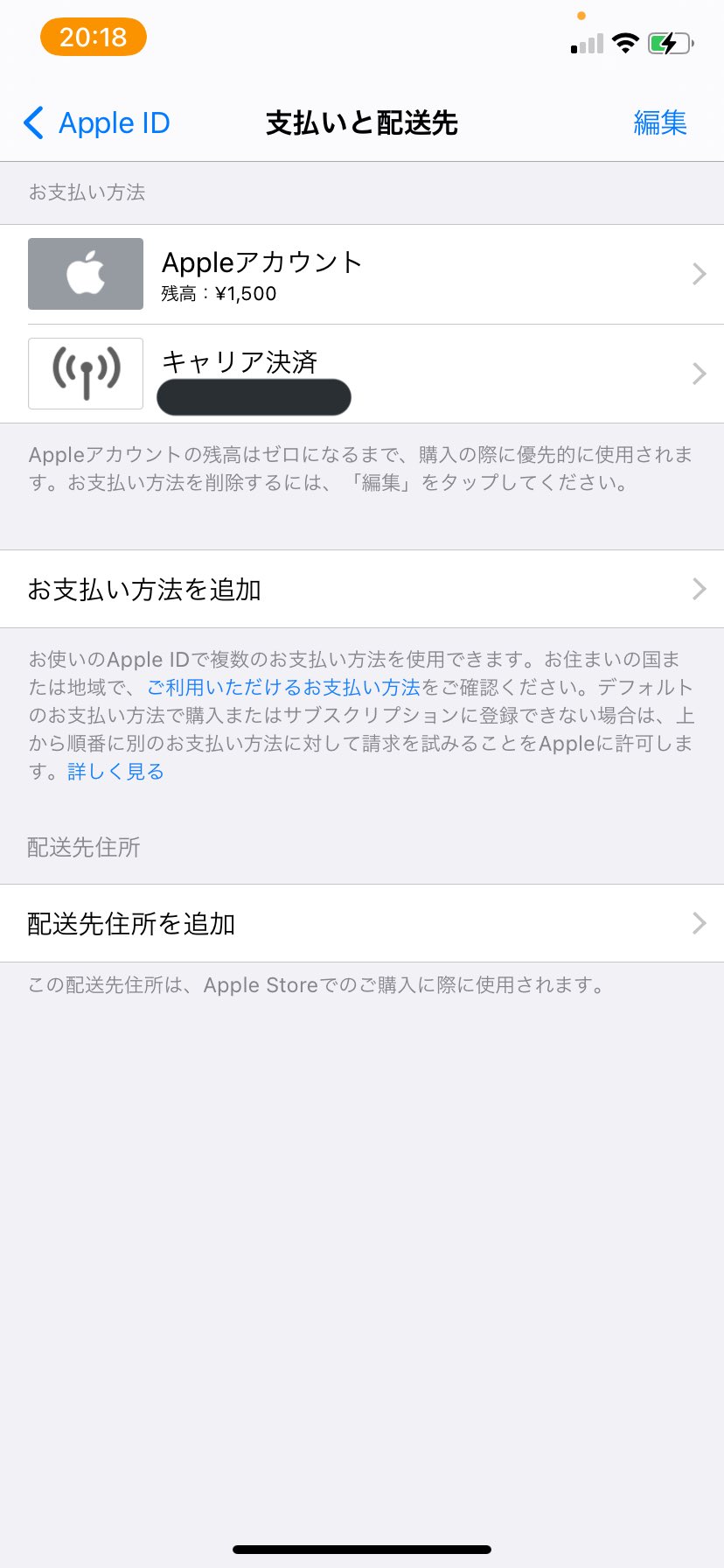Viewport: 724px width, 1568px height.
Task: Tap the 詳しく見る link
Action: (115, 772)
